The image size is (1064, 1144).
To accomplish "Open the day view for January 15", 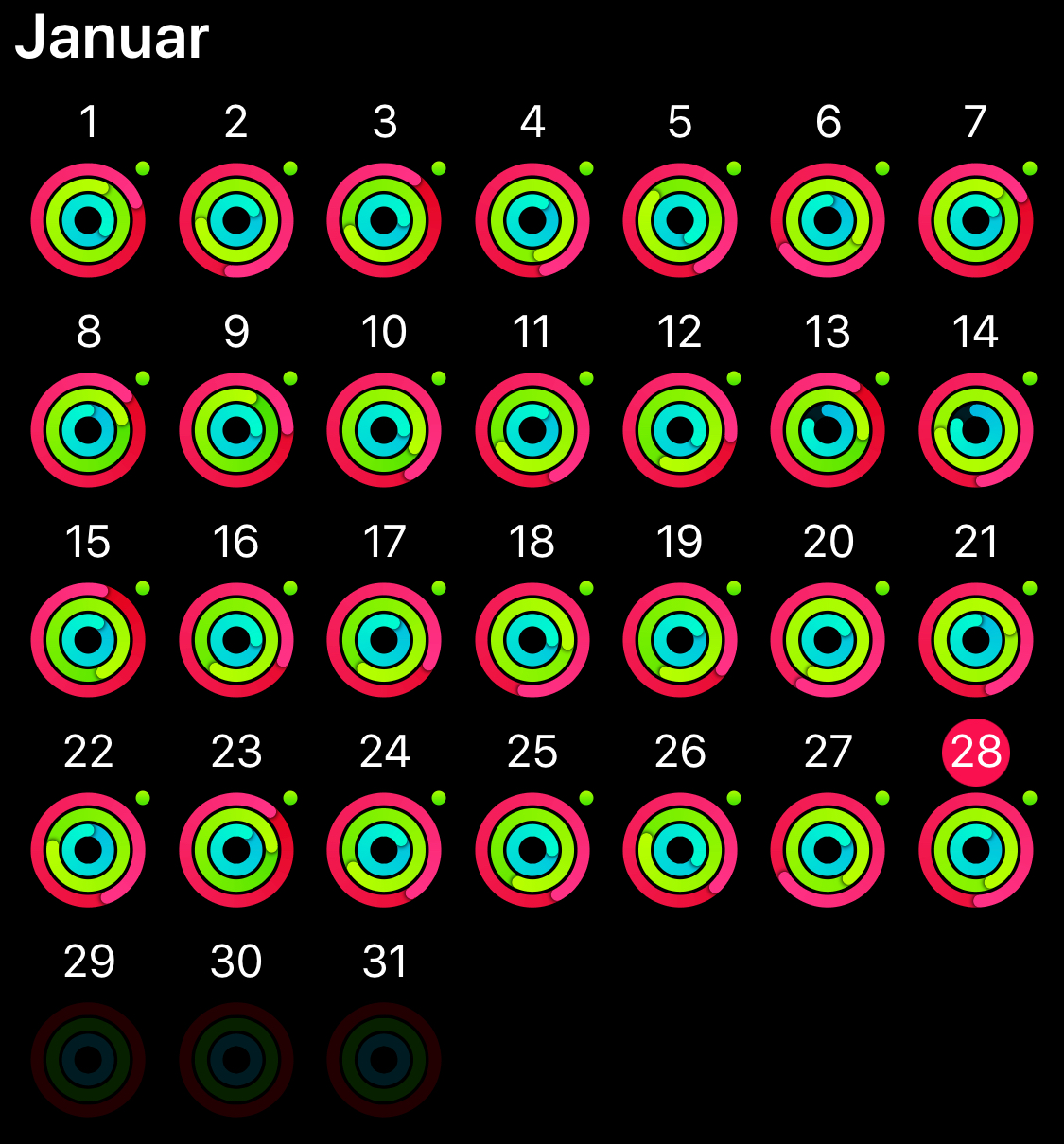I will tap(88, 640).
